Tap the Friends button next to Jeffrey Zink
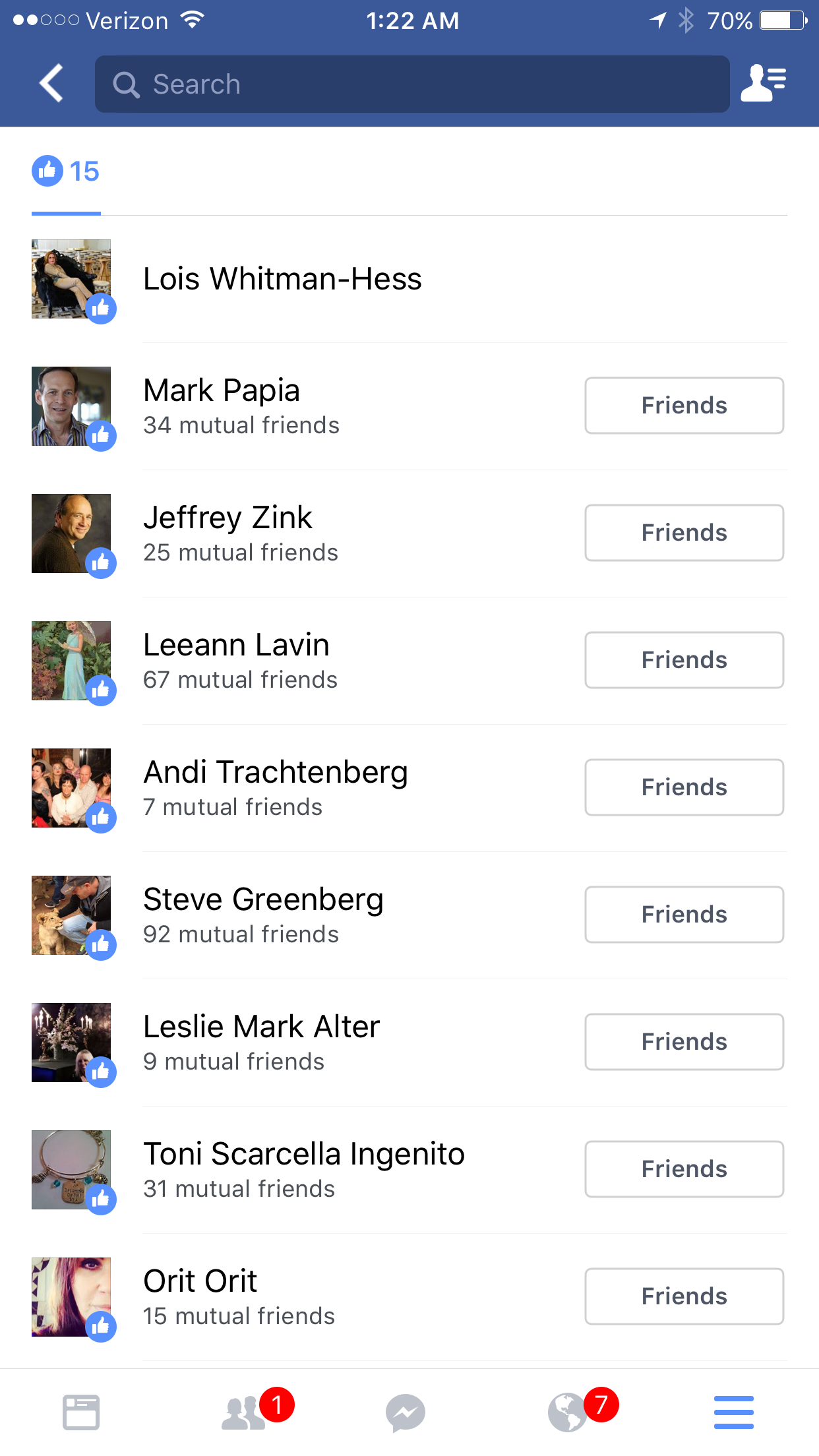Screen dimensions: 819x1456 [x=684, y=533]
